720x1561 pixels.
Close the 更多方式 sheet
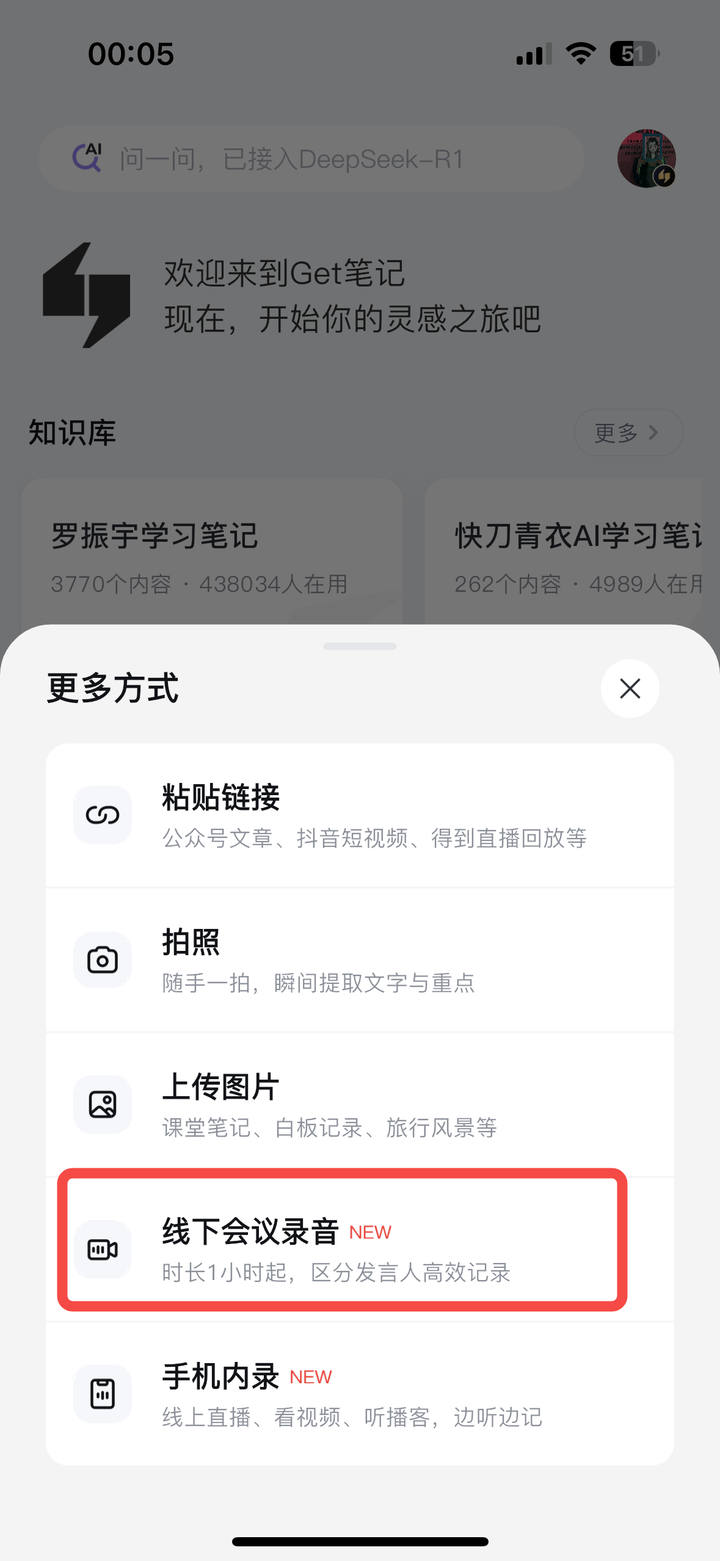coord(630,688)
